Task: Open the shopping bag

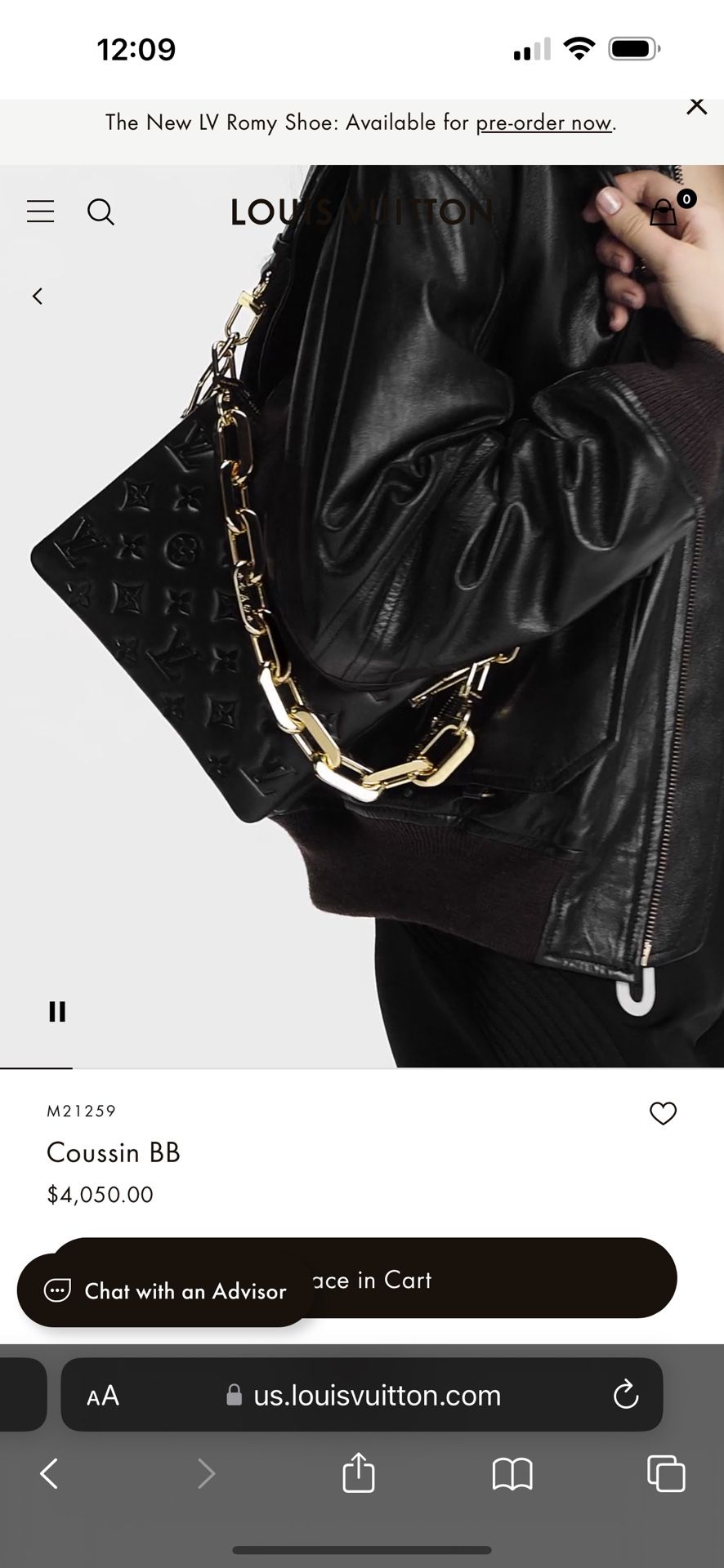Action: tap(664, 212)
